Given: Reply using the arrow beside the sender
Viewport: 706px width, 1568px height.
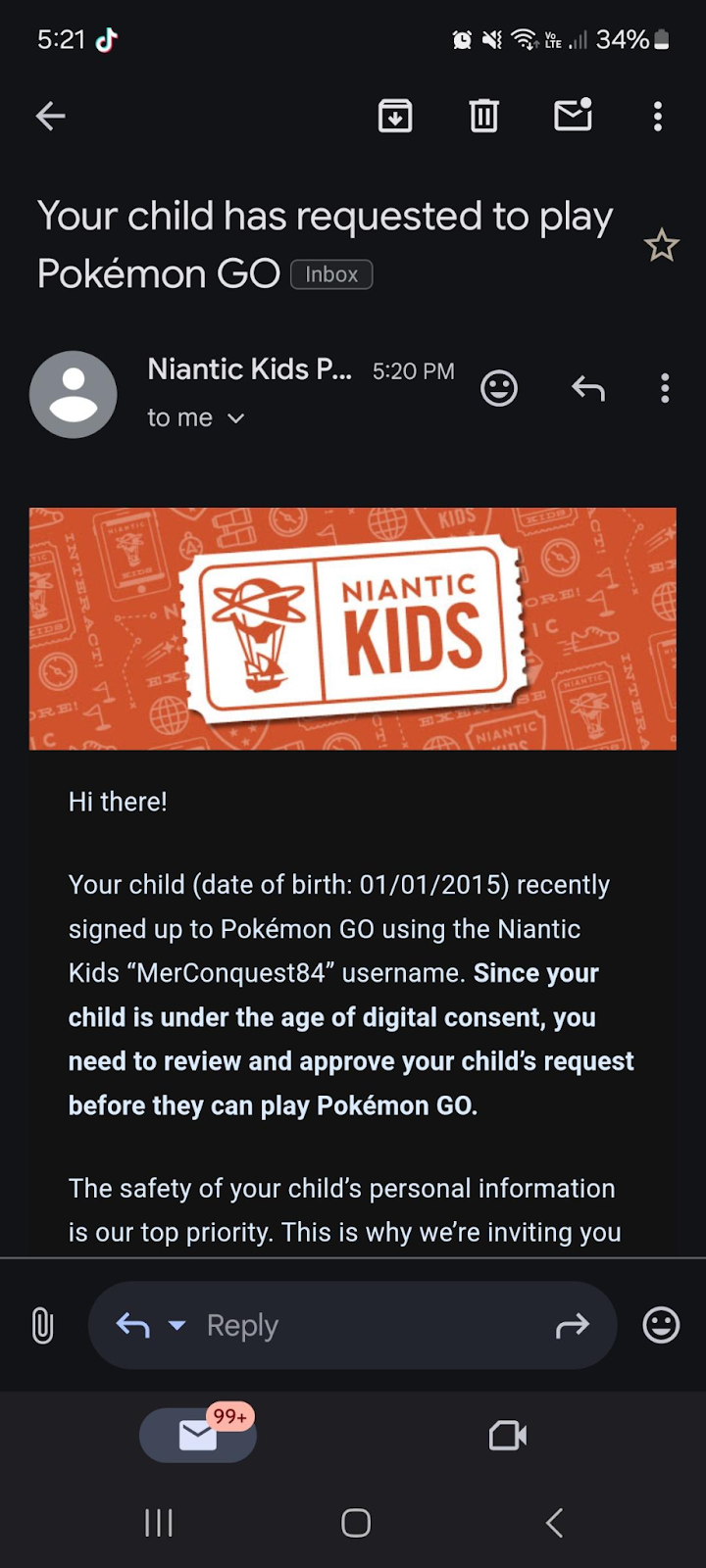Looking at the screenshot, I should [x=587, y=389].
